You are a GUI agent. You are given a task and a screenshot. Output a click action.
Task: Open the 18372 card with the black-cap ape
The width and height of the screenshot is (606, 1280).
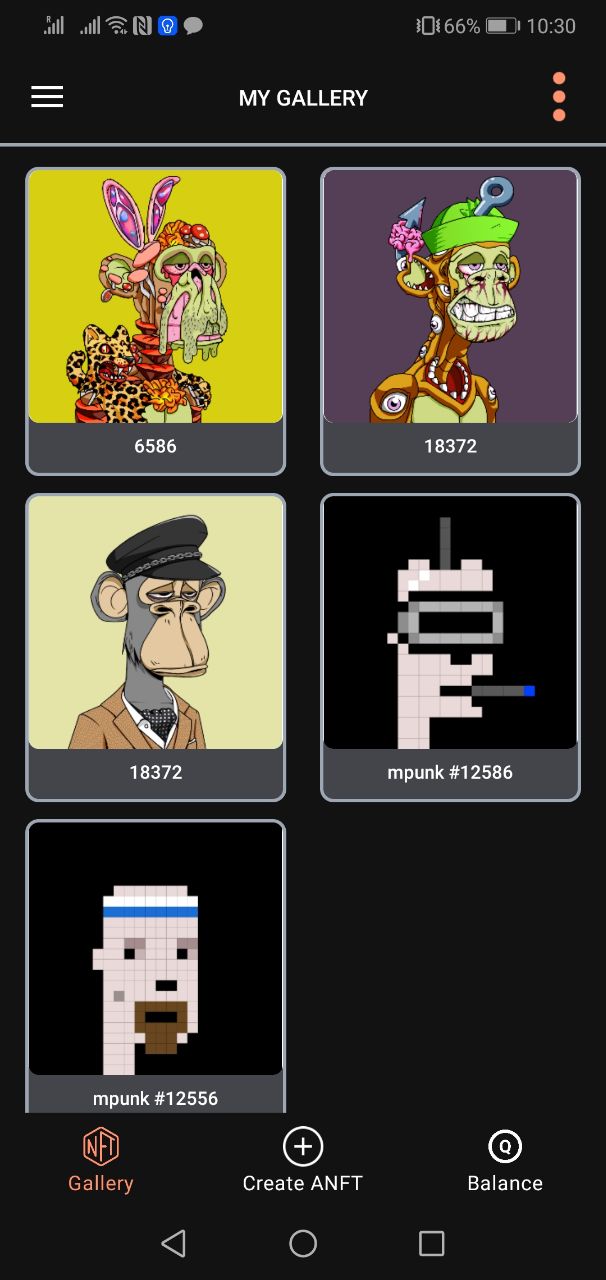pos(156,646)
